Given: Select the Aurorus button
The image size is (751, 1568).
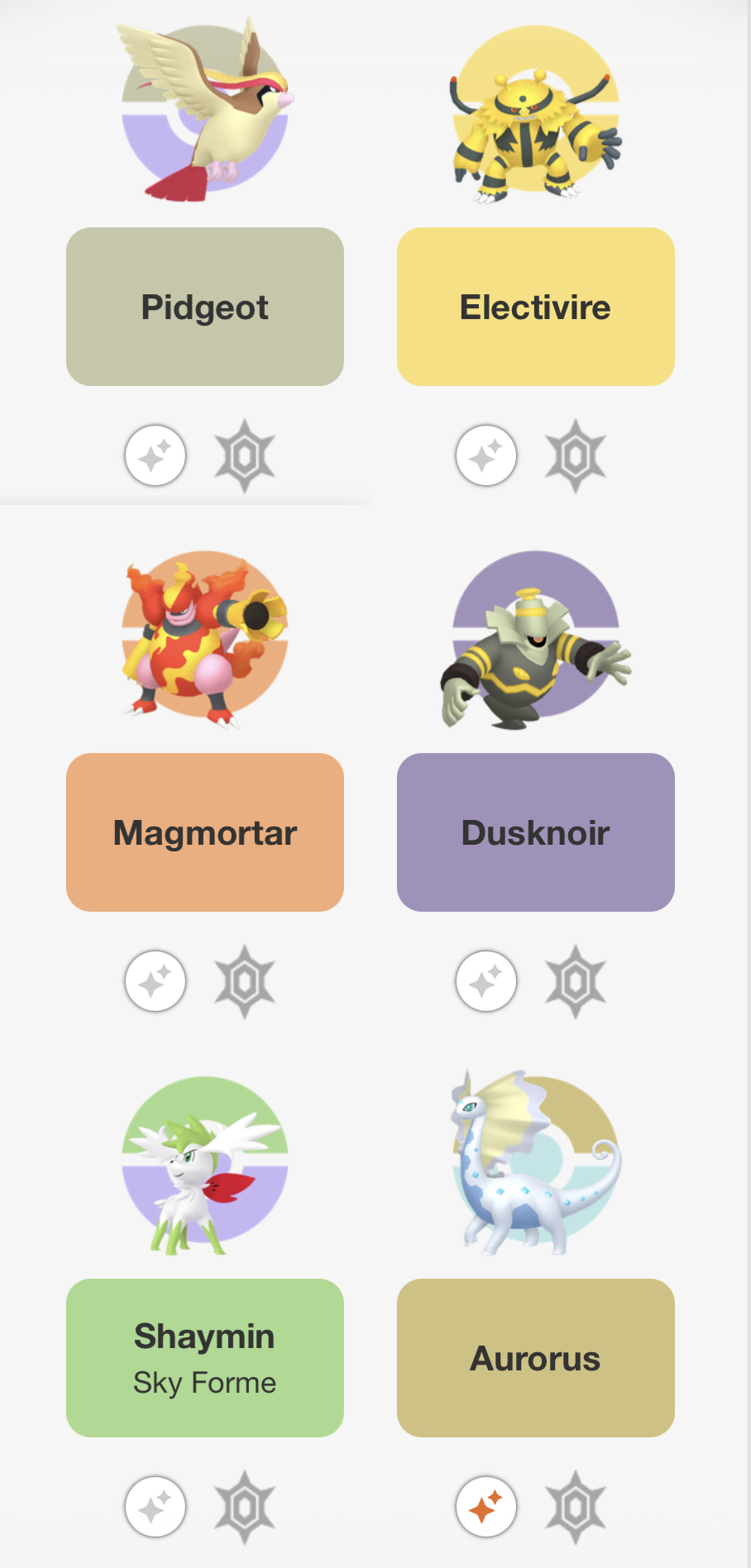Looking at the screenshot, I should click(x=536, y=1358).
